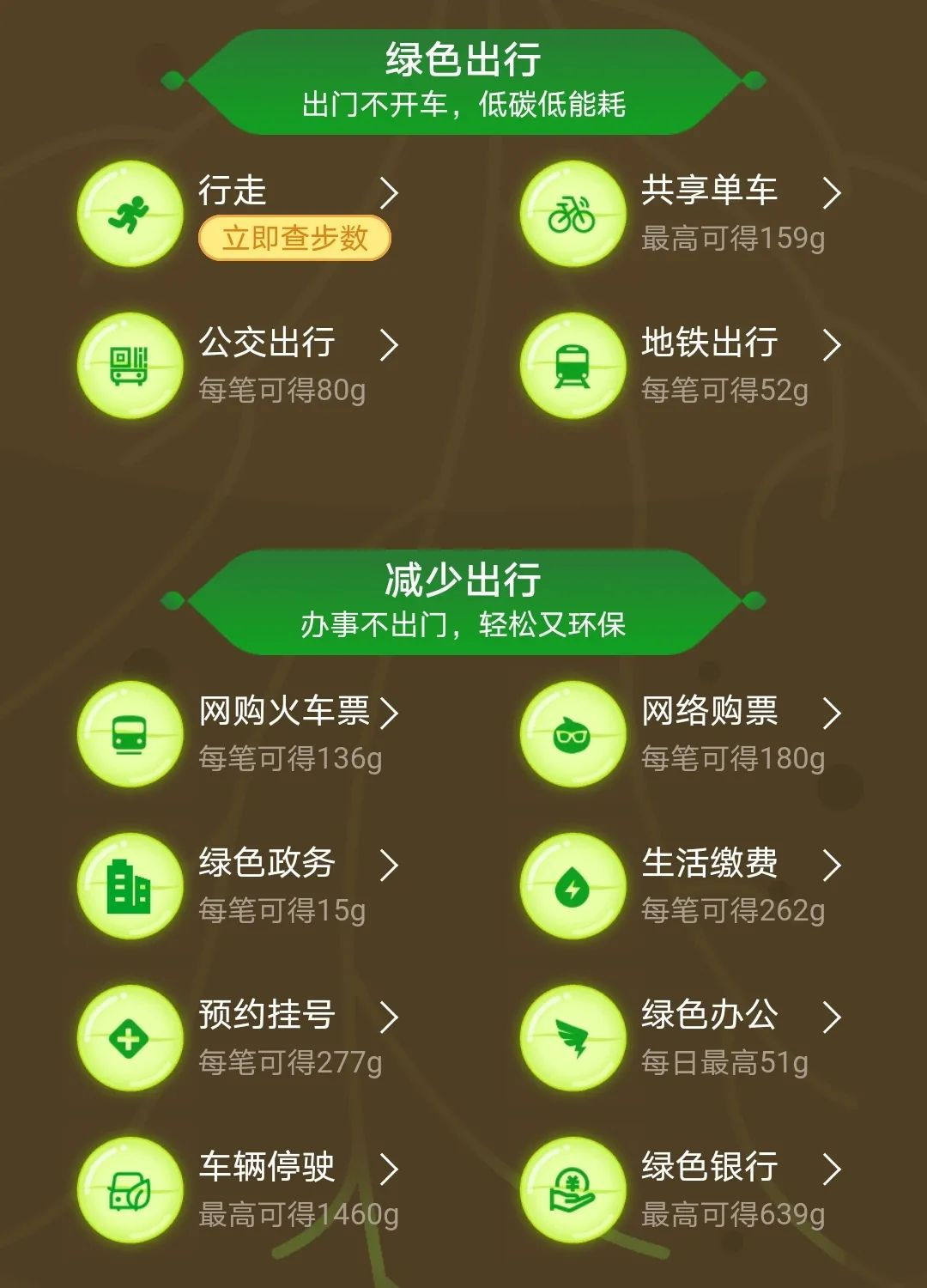Screen dimensions: 927x1288
Task: Select 预约挂号 appointment registration
Action: [x=267, y=1016]
